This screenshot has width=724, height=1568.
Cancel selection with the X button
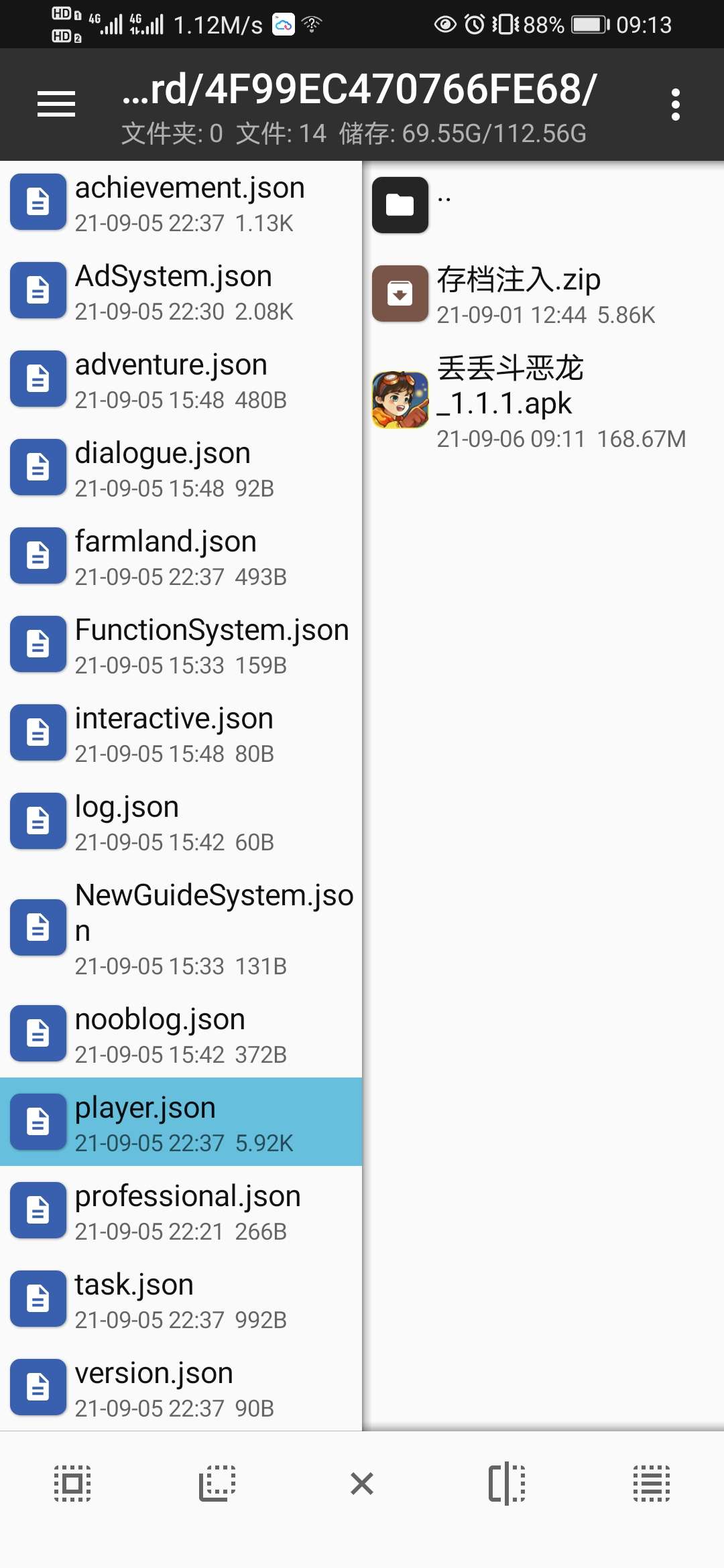point(362,1484)
